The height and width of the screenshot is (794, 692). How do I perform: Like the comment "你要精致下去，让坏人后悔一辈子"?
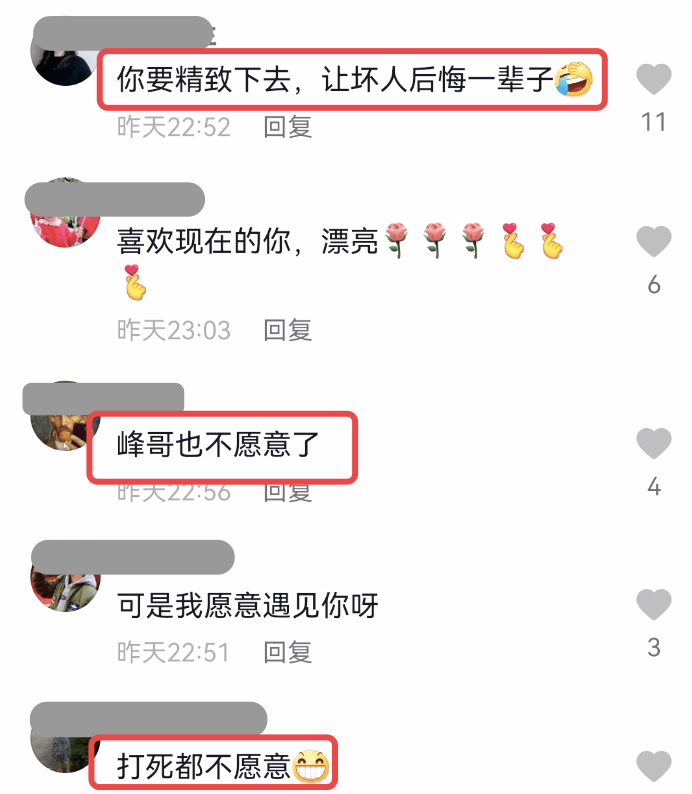654,78
